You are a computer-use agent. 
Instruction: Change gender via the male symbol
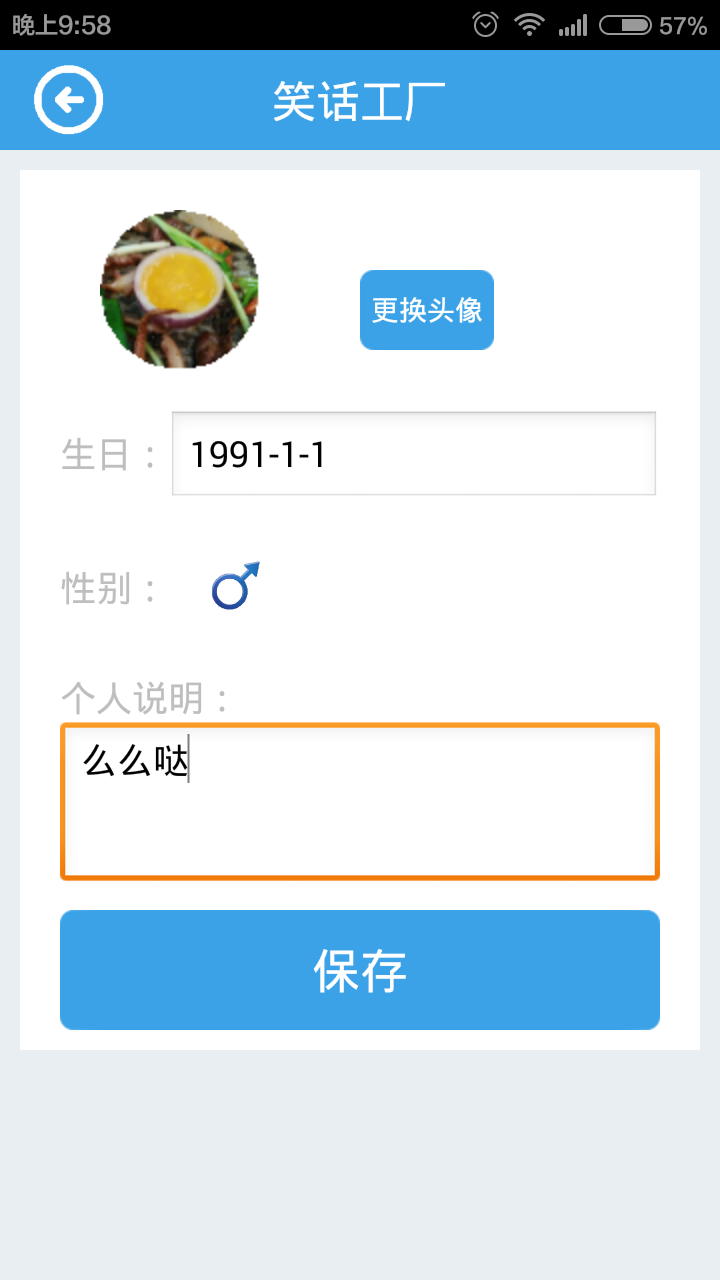pyautogui.click(x=235, y=587)
